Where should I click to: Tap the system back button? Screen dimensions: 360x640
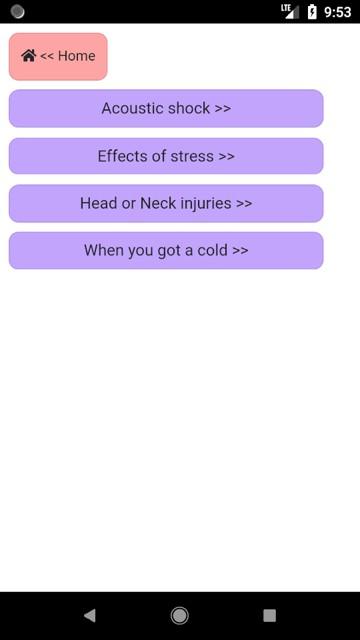pyautogui.click(x=89, y=615)
